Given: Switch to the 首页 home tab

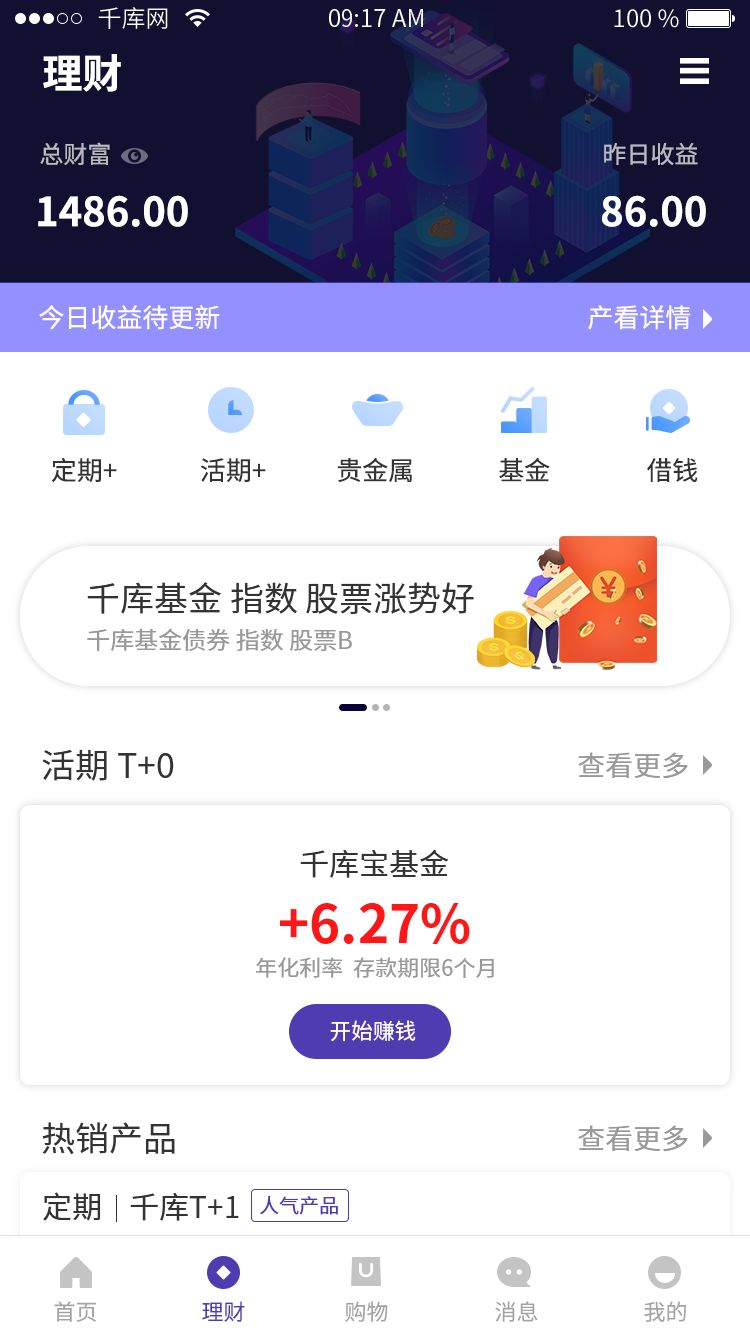Looking at the screenshot, I should pyautogui.click(x=76, y=1290).
